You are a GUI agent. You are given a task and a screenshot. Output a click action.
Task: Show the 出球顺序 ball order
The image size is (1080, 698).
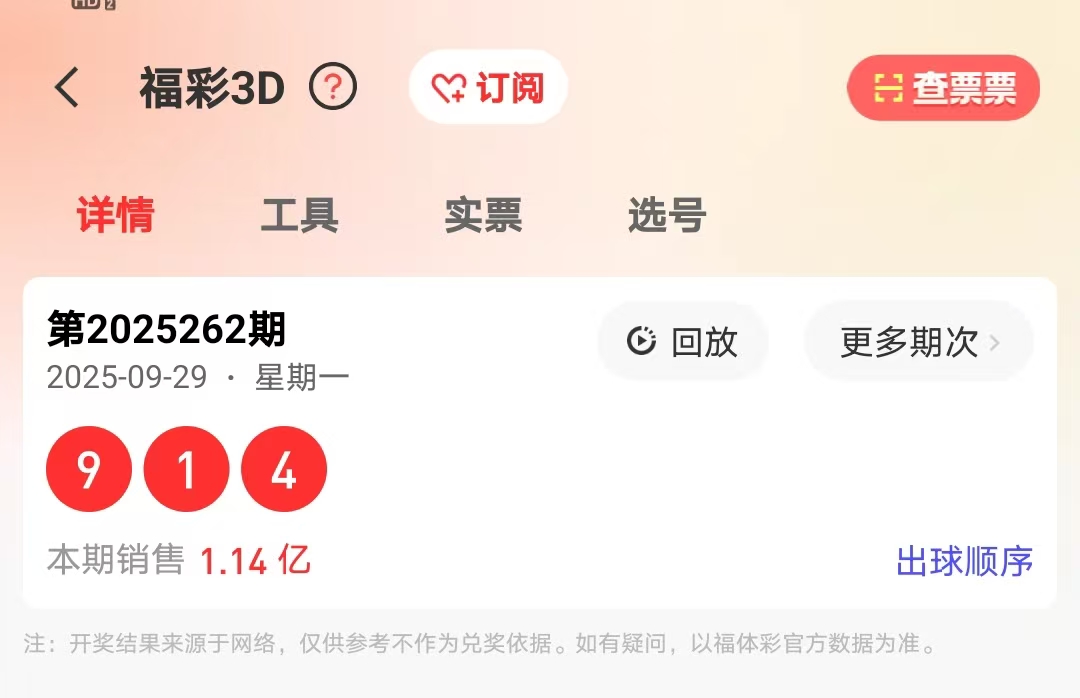[964, 561]
